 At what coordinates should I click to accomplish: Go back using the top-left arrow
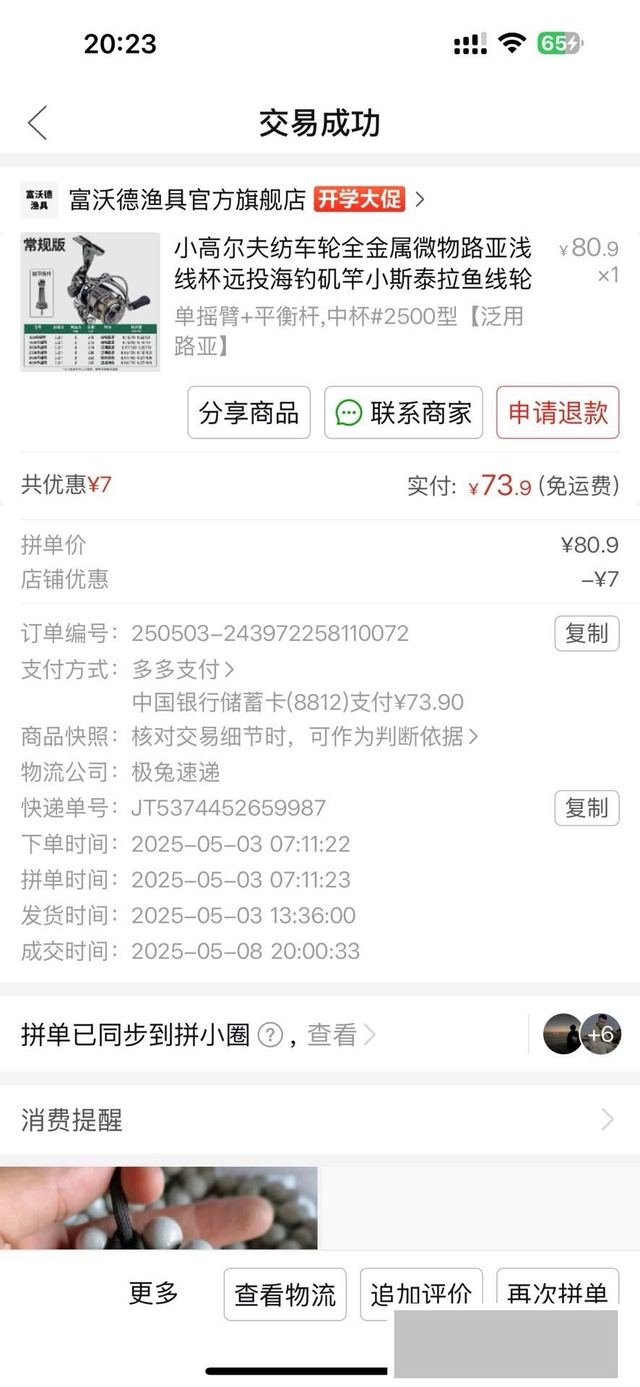click(37, 123)
